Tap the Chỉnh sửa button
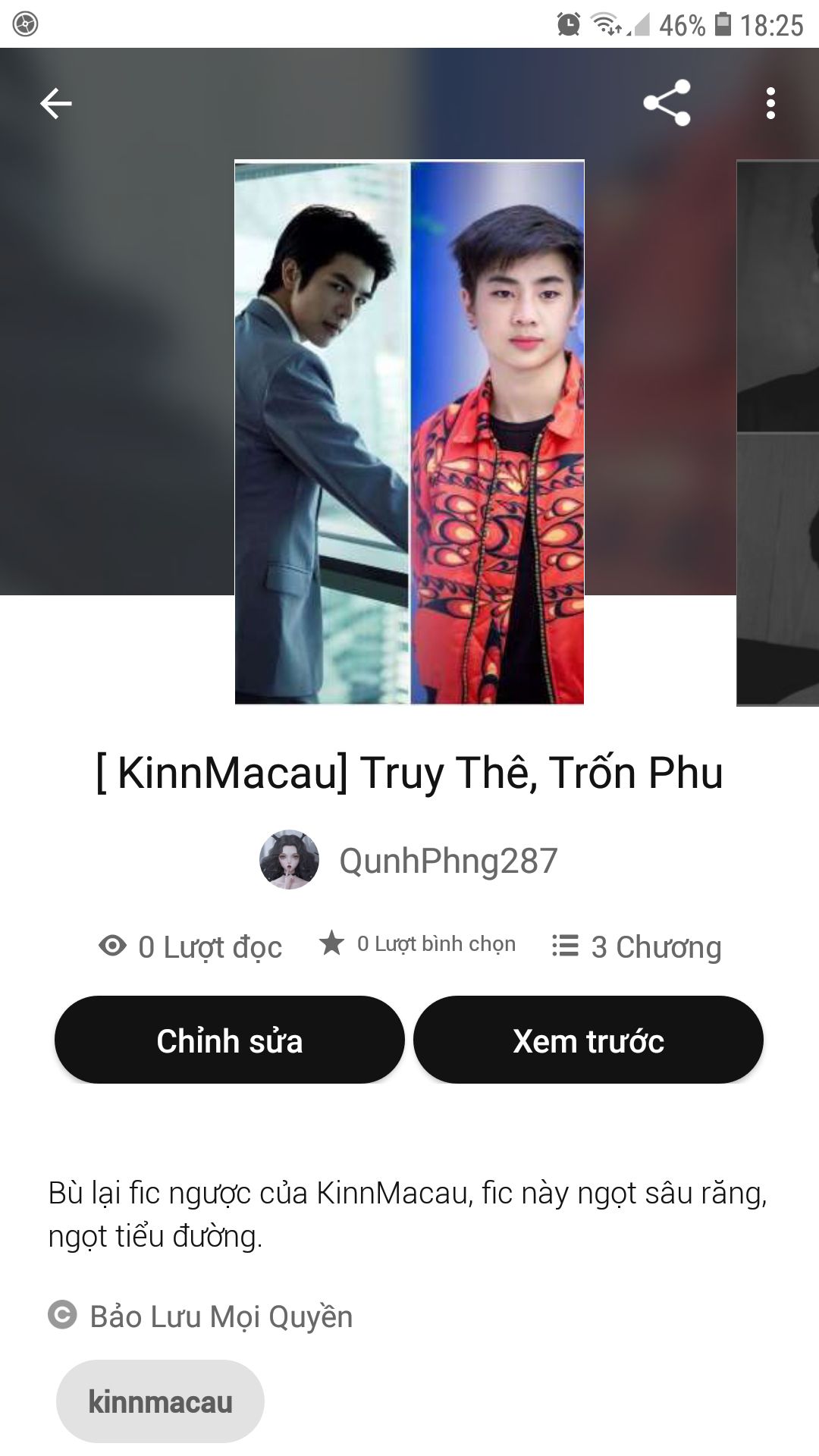The height and width of the screenshot is (1456, 819). pyautogui.click(x=229, y=1040)
